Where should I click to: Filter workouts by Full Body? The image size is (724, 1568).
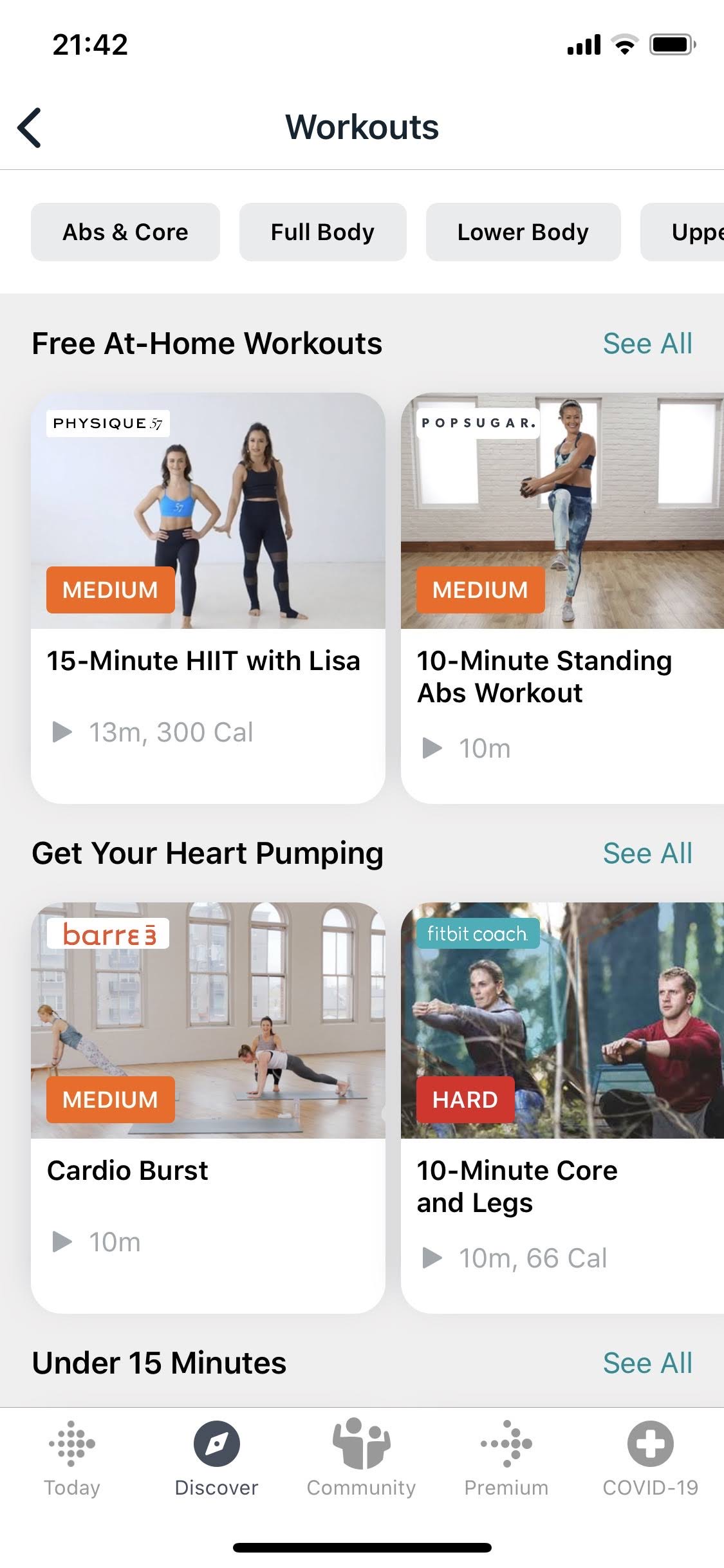(322, 232)
